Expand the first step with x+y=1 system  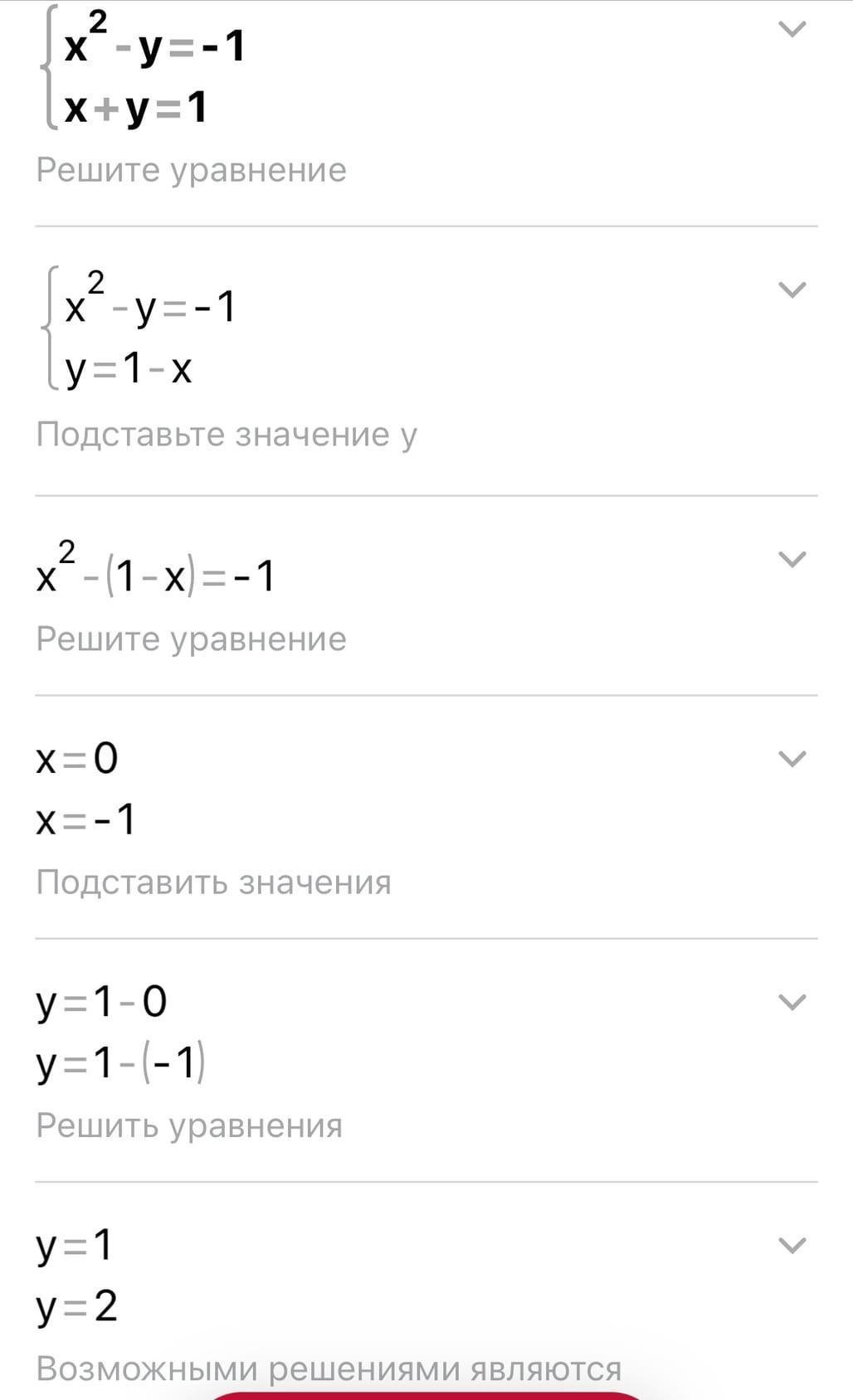[x=792, y=30]
